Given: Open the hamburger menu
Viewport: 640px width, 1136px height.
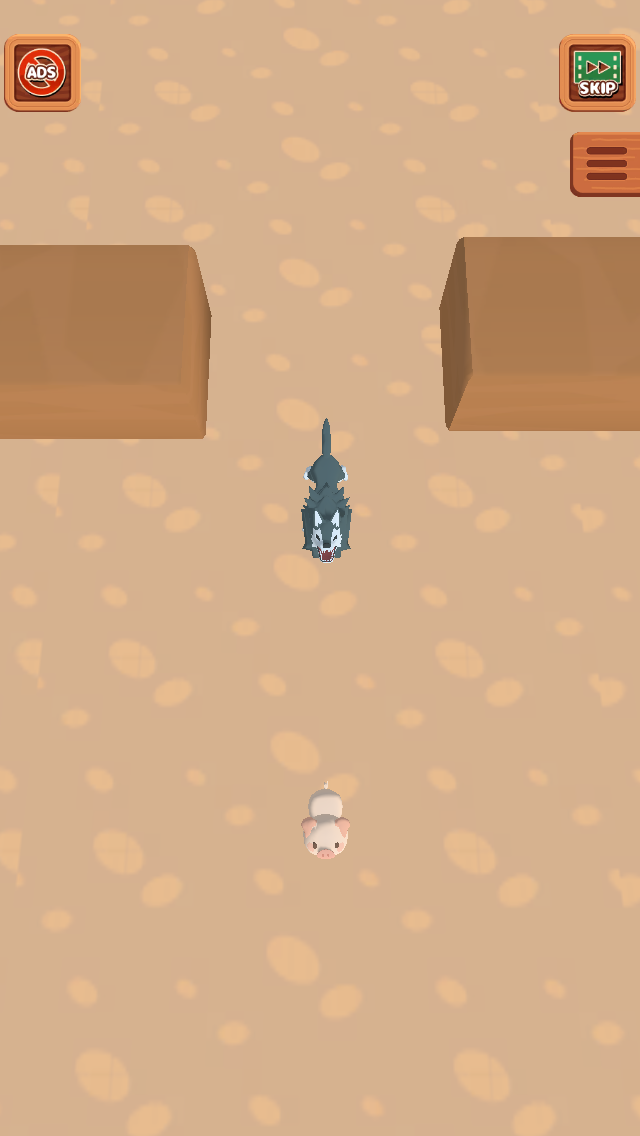Looking at the screenshot, I should [x=605, y=164].
